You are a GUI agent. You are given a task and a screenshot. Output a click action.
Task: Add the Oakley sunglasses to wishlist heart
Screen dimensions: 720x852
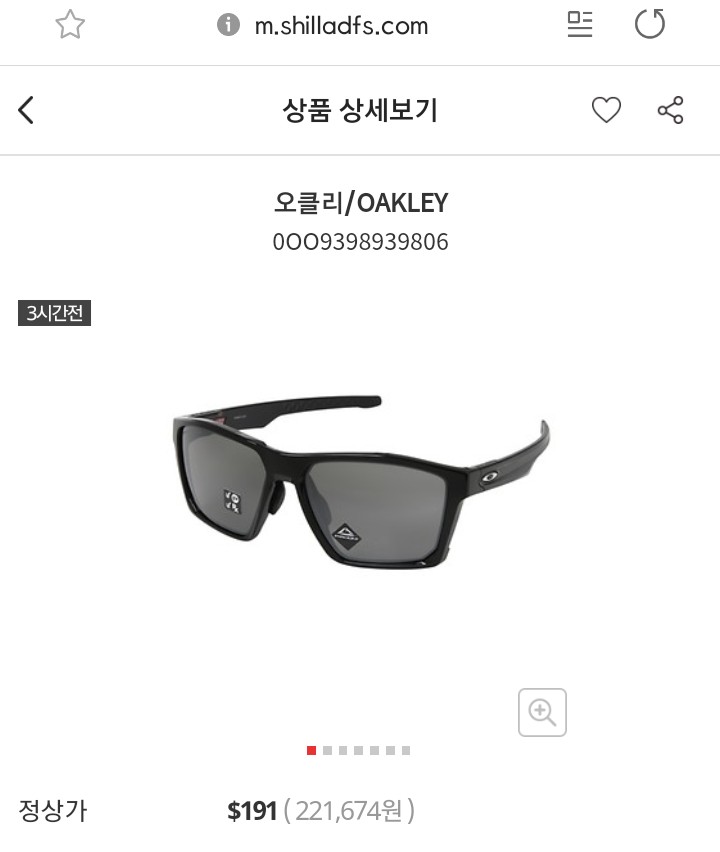point(606,110)
